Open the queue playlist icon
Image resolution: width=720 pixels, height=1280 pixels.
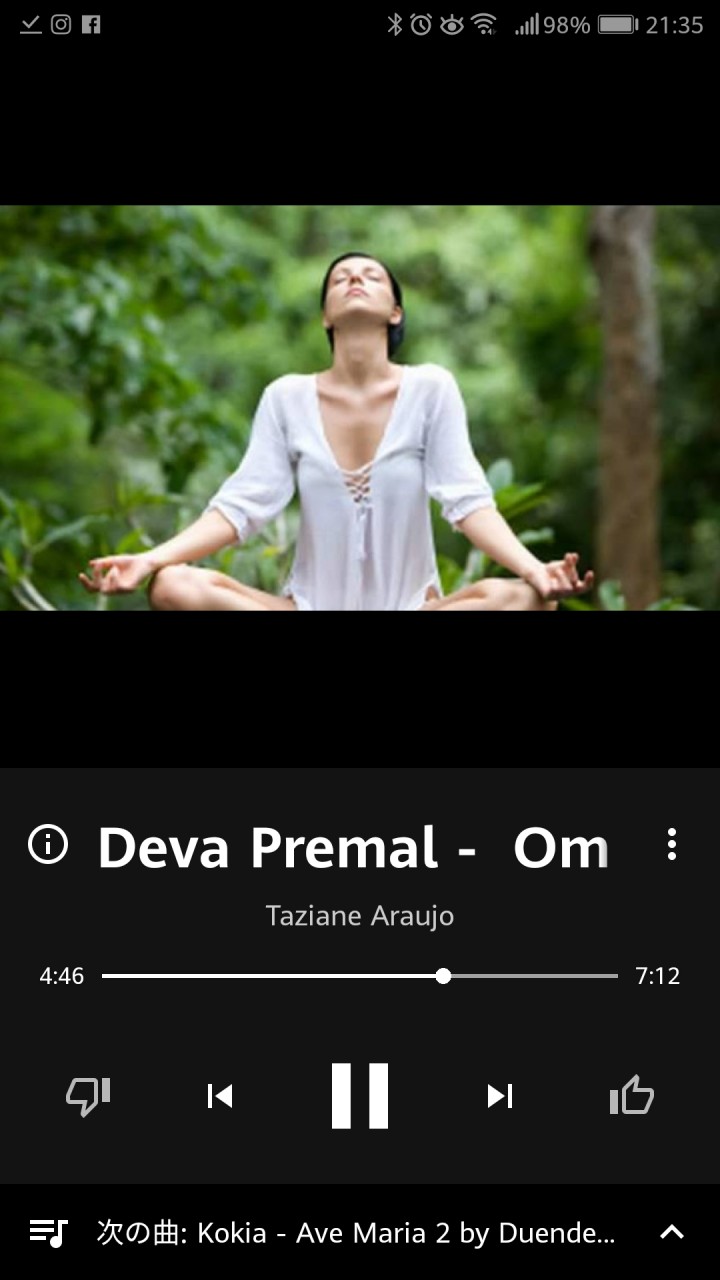tap(48, 1232)
